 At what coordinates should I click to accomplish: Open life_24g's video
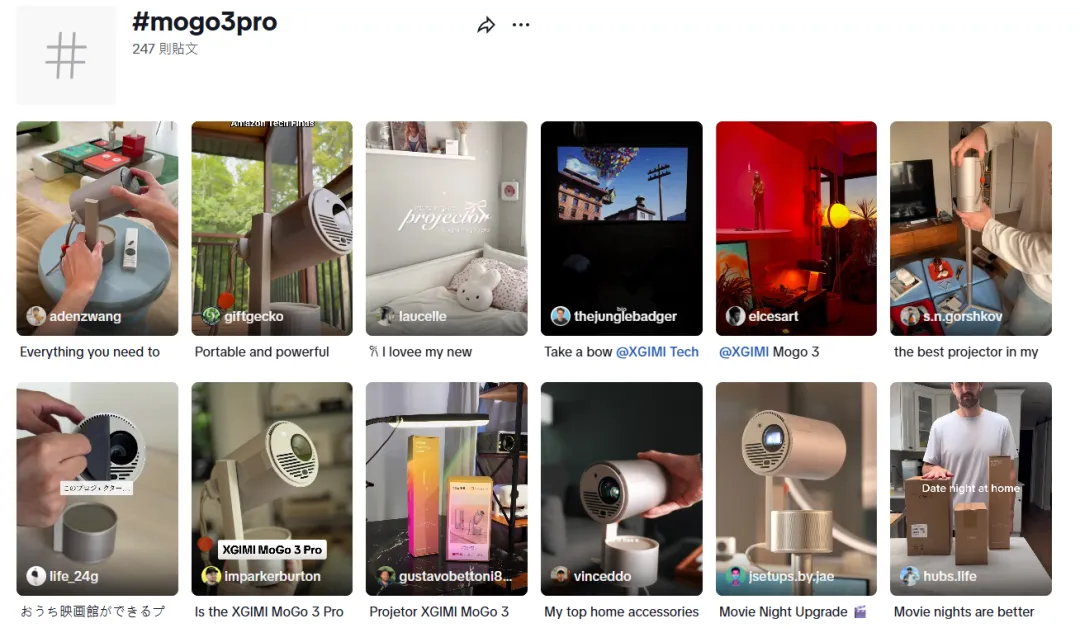pos(97,488)
